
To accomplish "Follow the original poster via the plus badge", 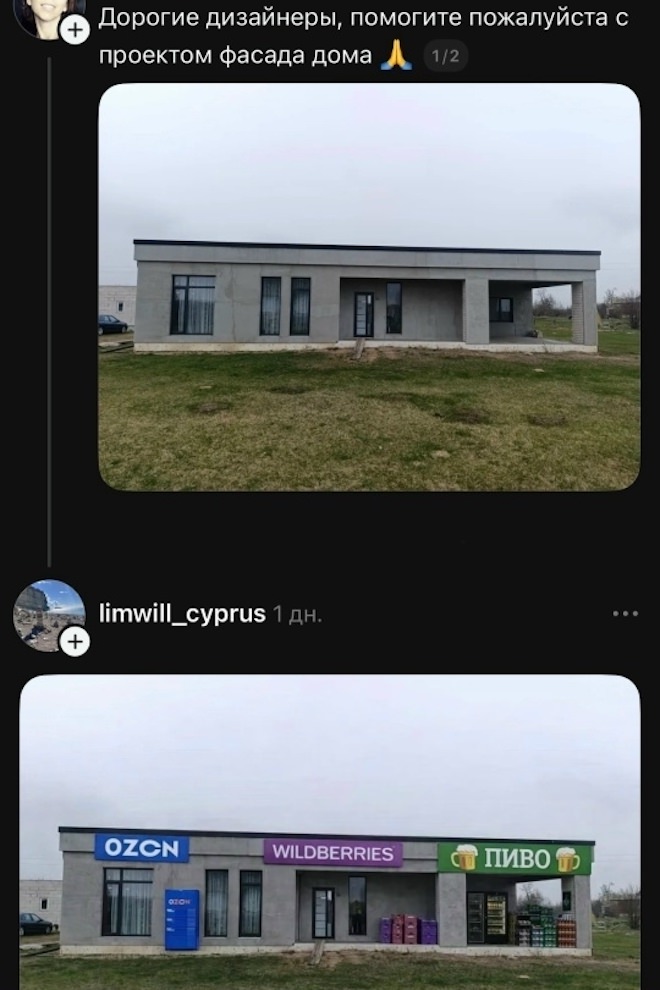I will tap(75, 31).
